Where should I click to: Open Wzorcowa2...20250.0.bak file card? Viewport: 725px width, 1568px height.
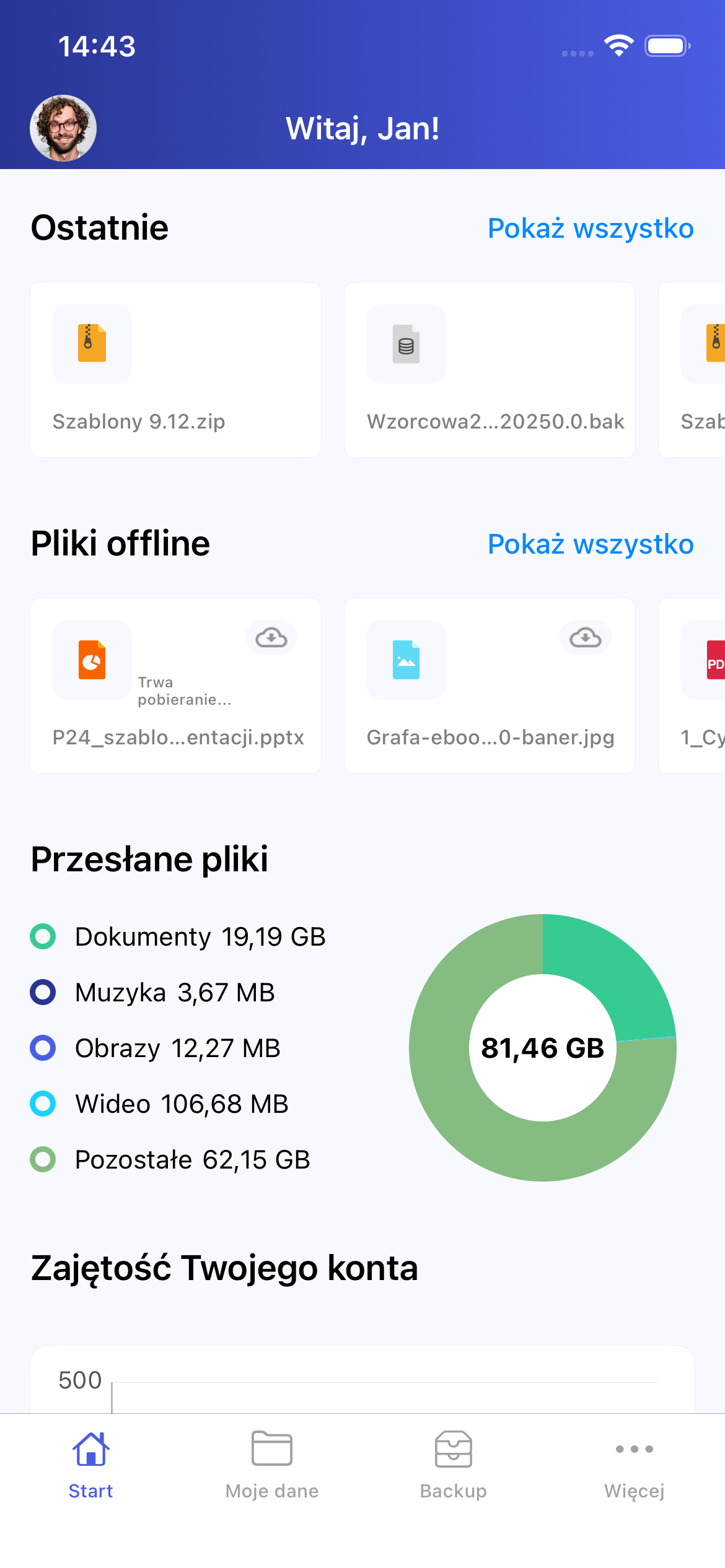click(x=489, y=370)
